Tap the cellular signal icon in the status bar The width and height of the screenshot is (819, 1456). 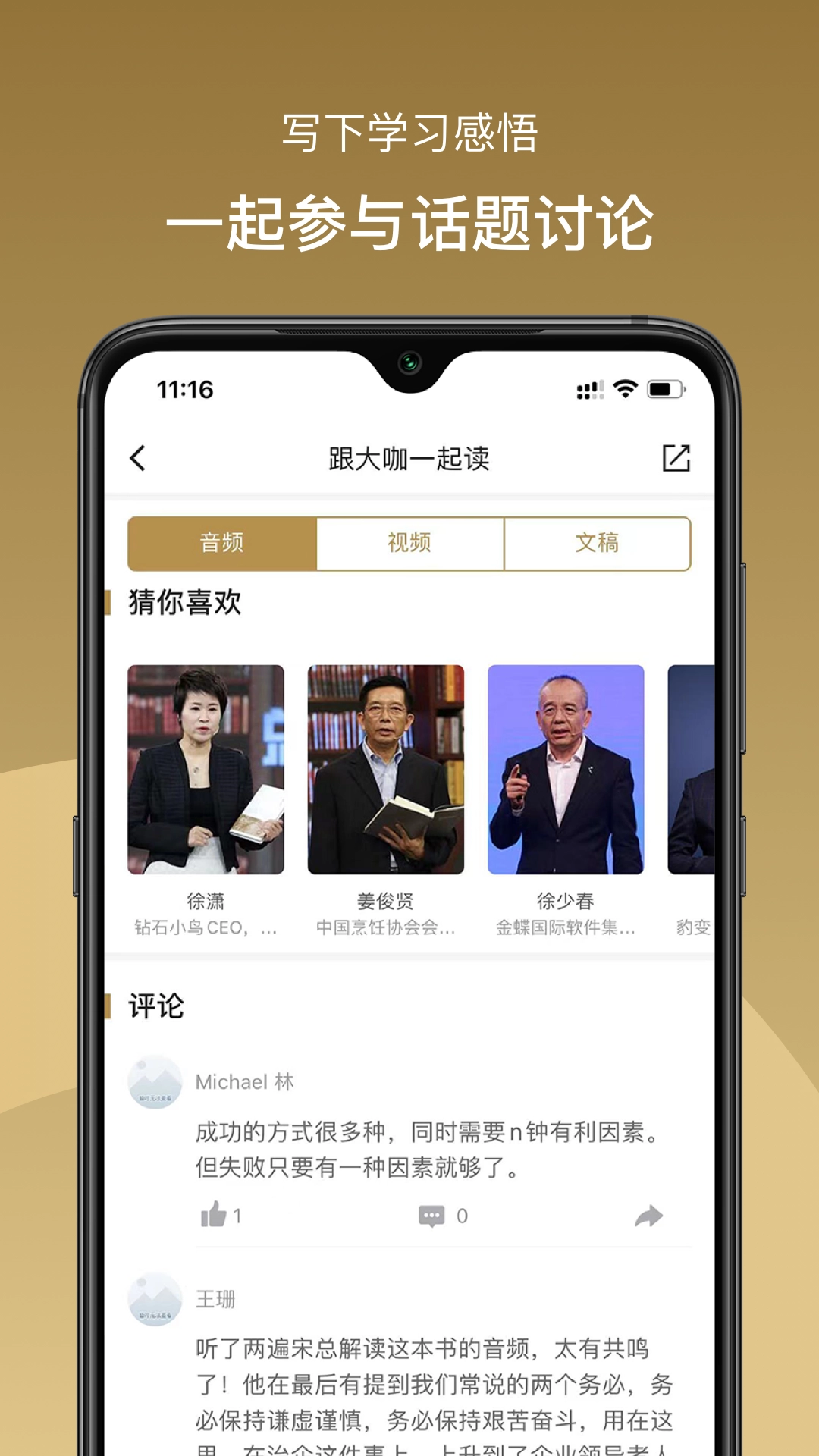589,389
